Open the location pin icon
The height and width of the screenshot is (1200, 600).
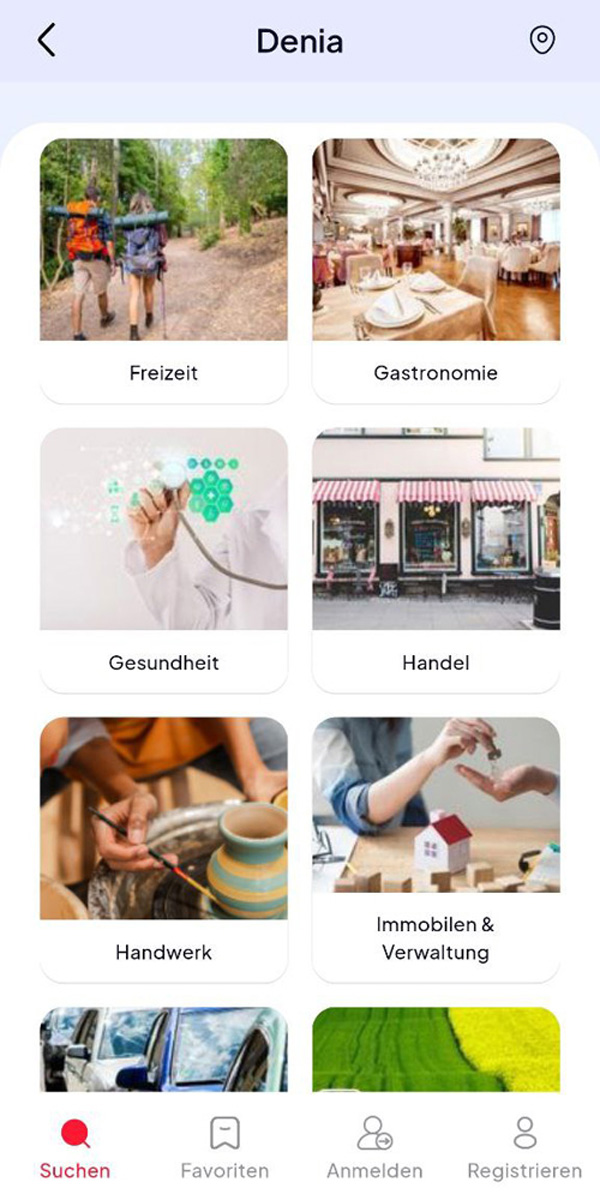pos(542,41)
